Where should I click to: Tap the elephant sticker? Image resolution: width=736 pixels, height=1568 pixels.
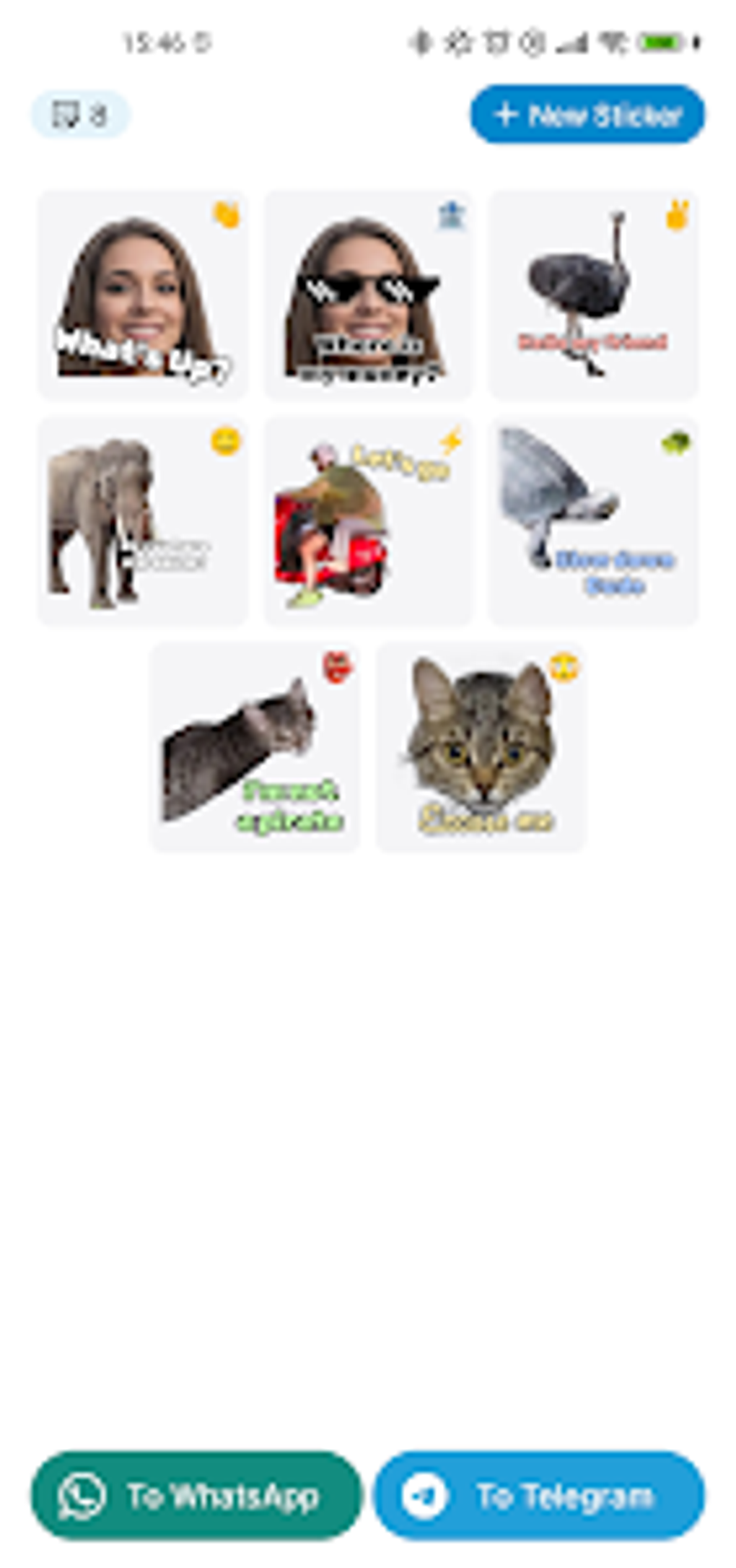[x=143, y=521]
